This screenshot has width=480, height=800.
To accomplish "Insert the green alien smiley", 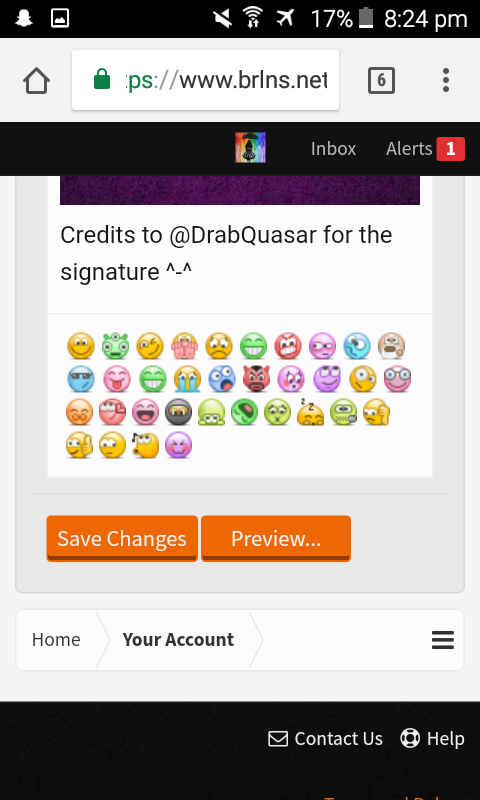I will (x=115, y=346).
